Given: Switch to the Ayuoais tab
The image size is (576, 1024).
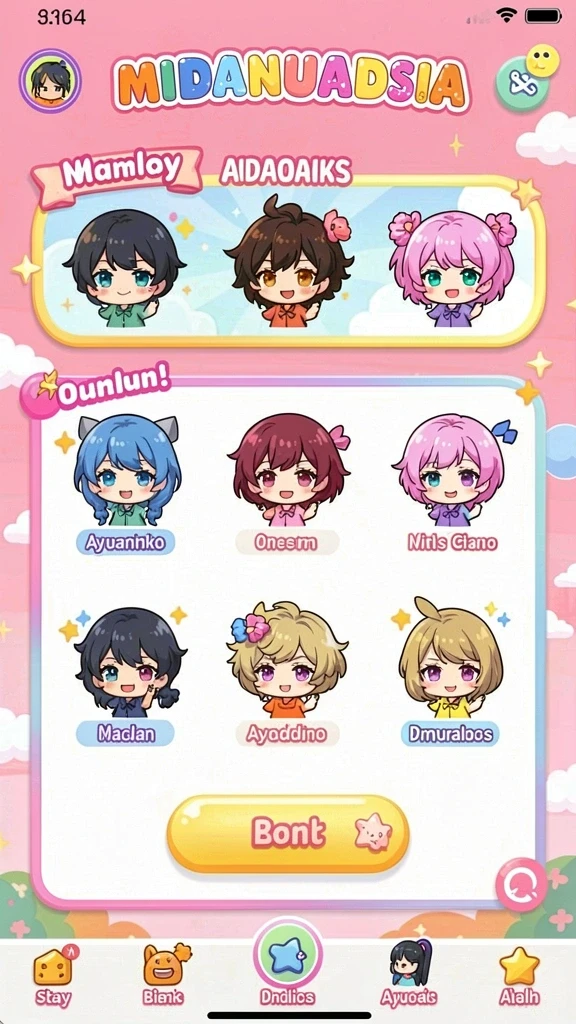Looking at the screenshot, I should (409, 974).
